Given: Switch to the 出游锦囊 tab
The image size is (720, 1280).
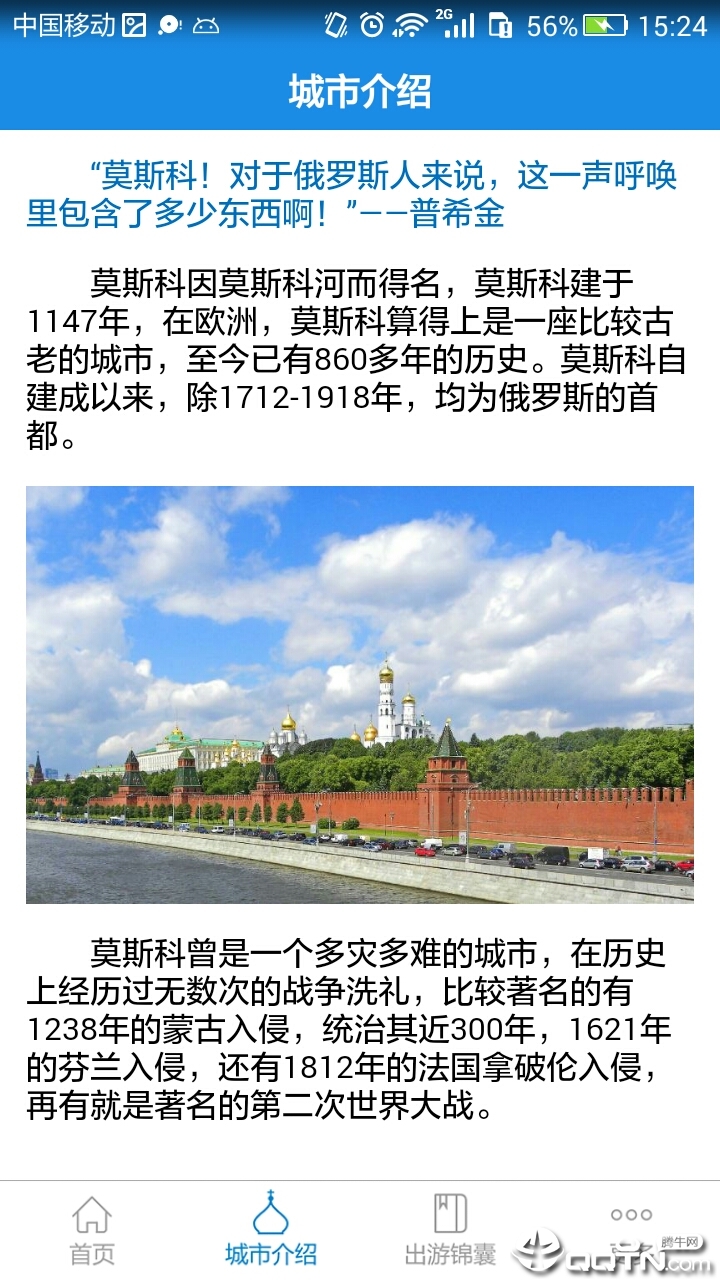Looking at the screenshot, I should pyautogui.click(x=450, y=1229).
